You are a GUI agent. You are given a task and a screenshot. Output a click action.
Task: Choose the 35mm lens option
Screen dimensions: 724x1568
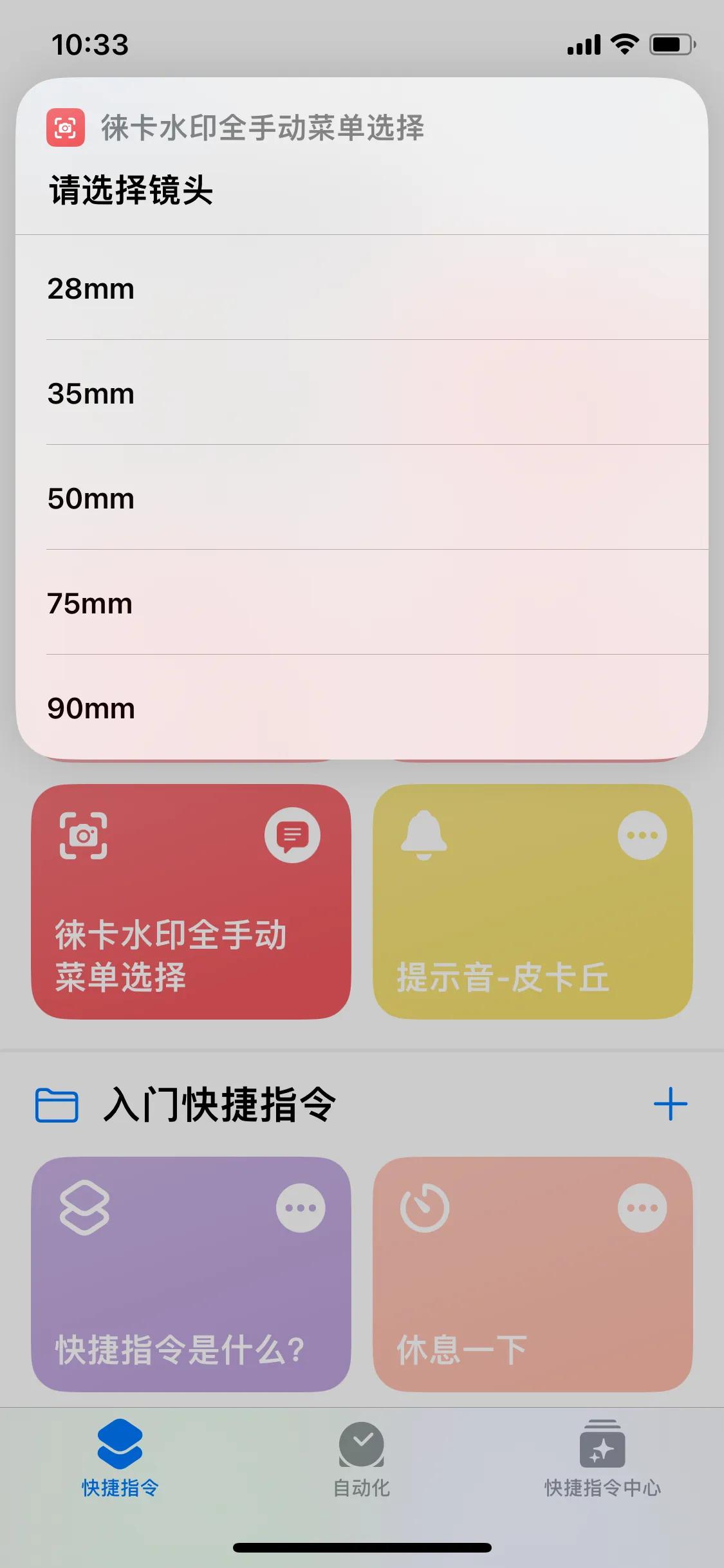[360, 393]
